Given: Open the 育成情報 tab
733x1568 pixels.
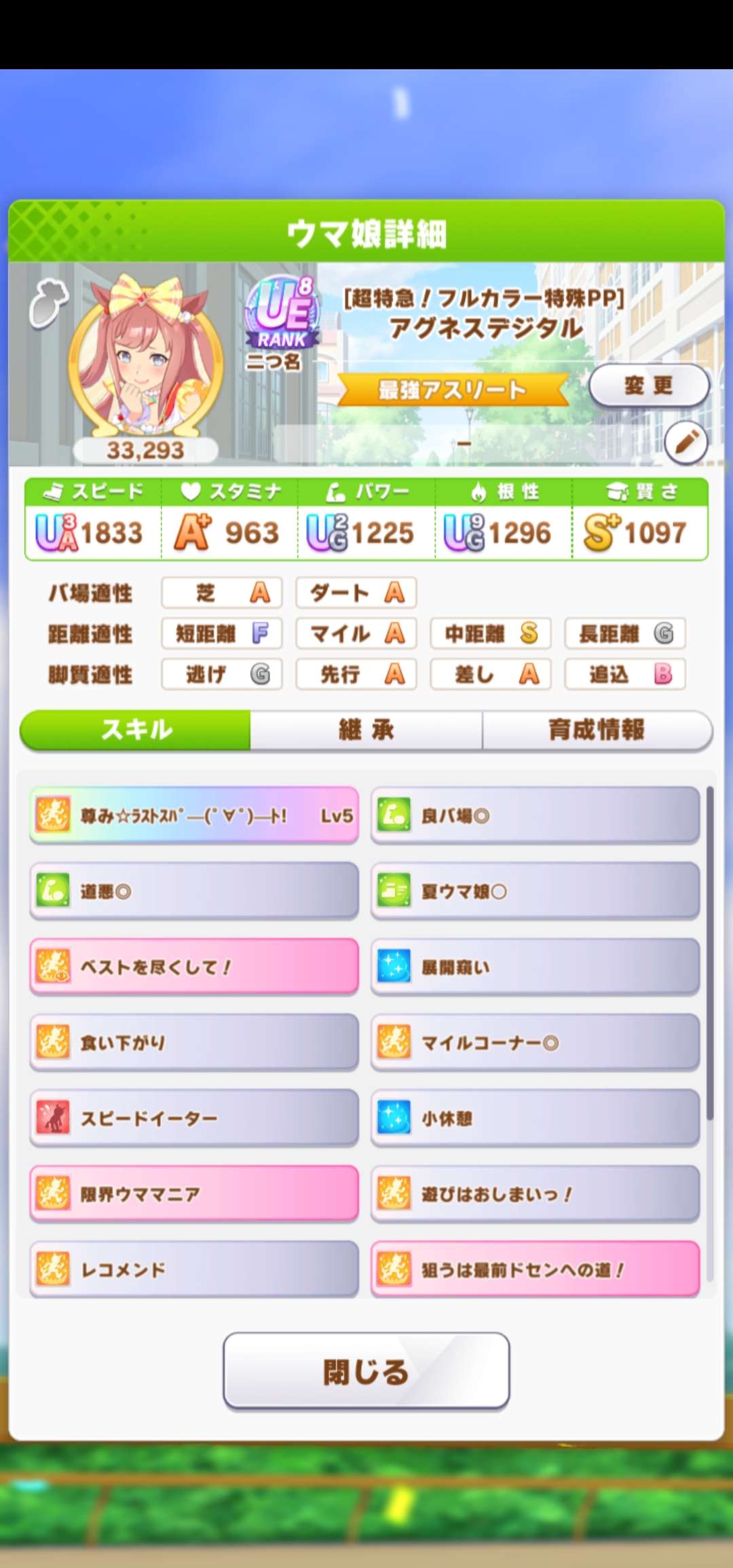Looking at the screenshot, I should pyautogui.click(x=597, y=729).
